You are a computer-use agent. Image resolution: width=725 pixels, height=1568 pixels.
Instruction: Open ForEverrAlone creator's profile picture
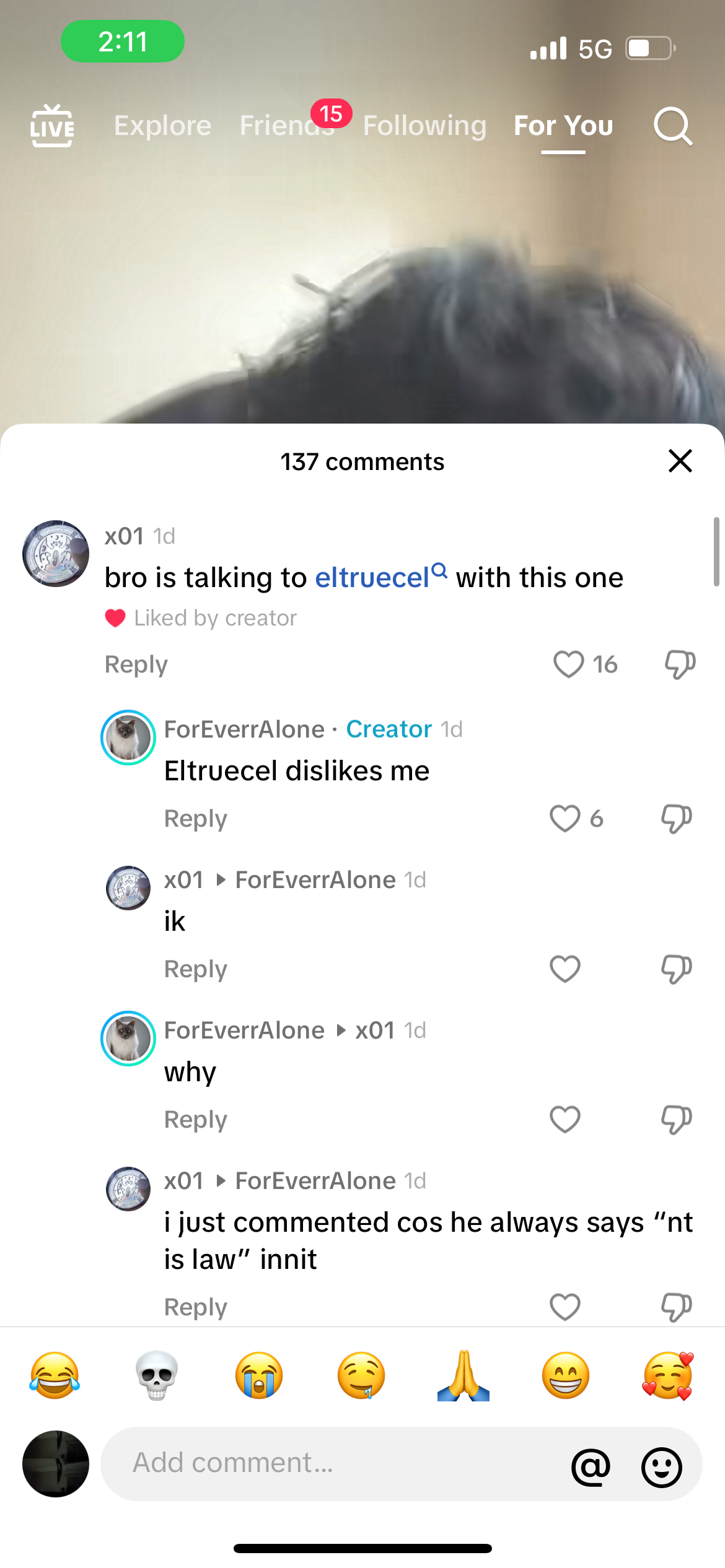[x=128, y=738]
